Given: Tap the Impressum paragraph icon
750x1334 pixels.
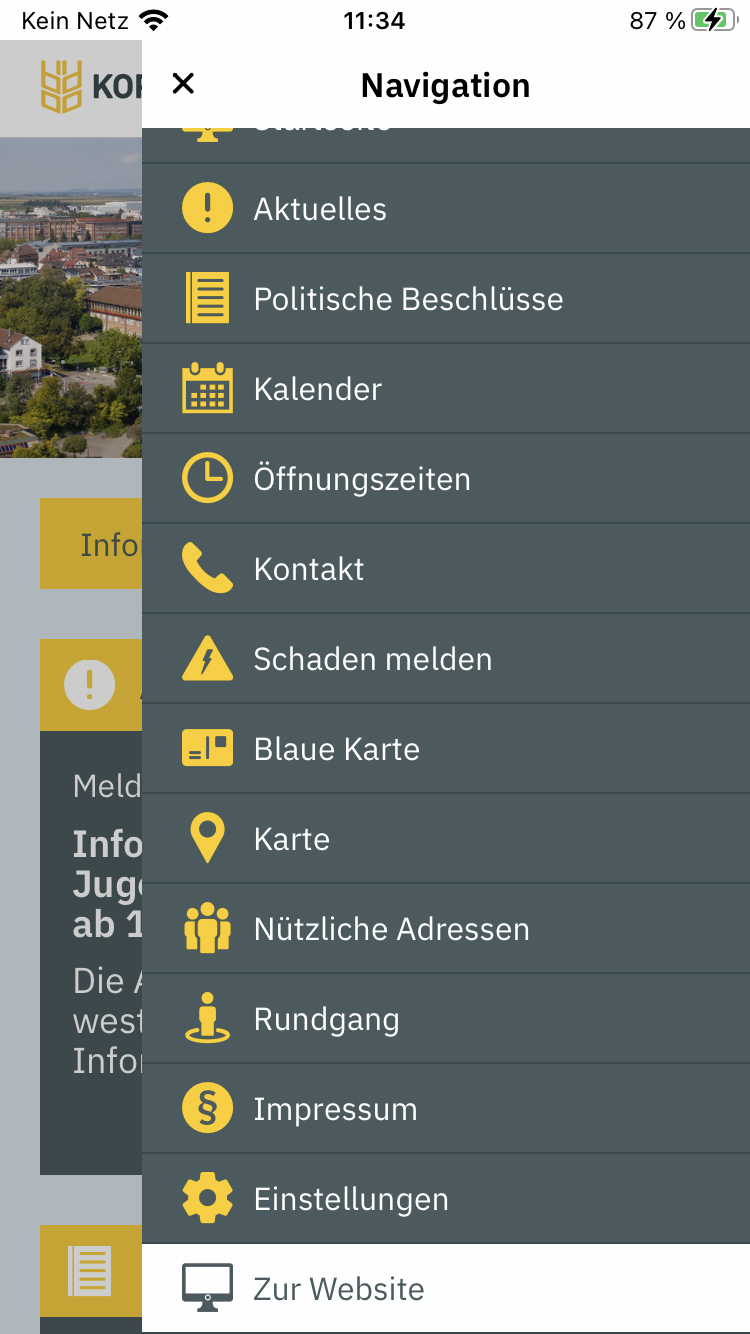Looking at the screenshot, I should 207,1108.
